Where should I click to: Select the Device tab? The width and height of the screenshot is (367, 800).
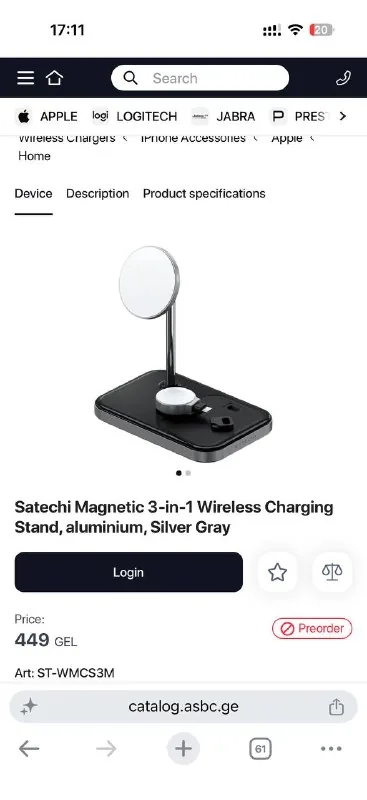point(33,194)
